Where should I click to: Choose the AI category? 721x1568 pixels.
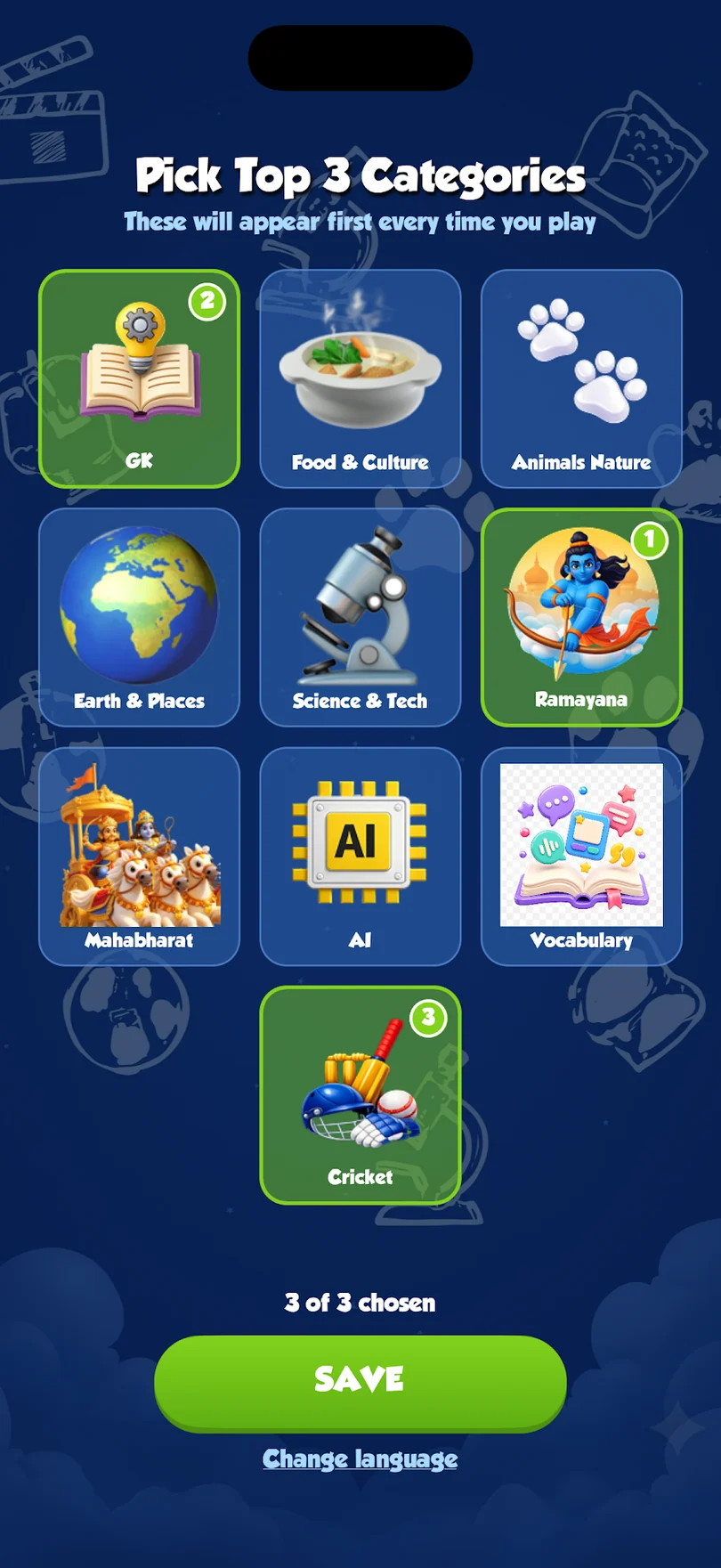(360, 857)
